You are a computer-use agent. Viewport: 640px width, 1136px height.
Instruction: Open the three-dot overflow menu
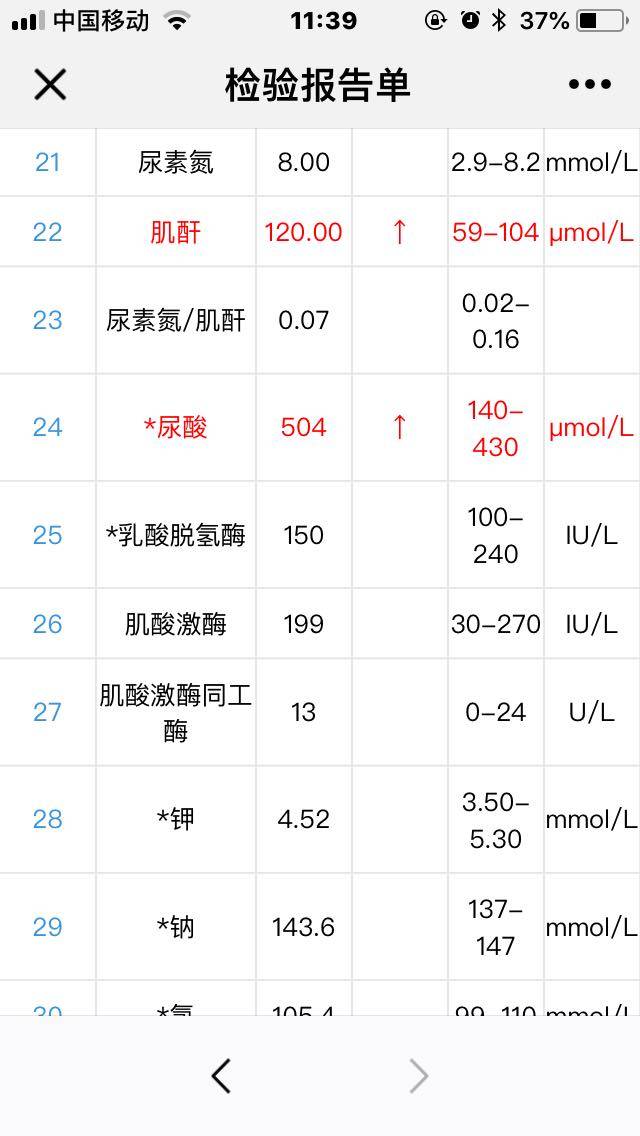tap(589, 85)
